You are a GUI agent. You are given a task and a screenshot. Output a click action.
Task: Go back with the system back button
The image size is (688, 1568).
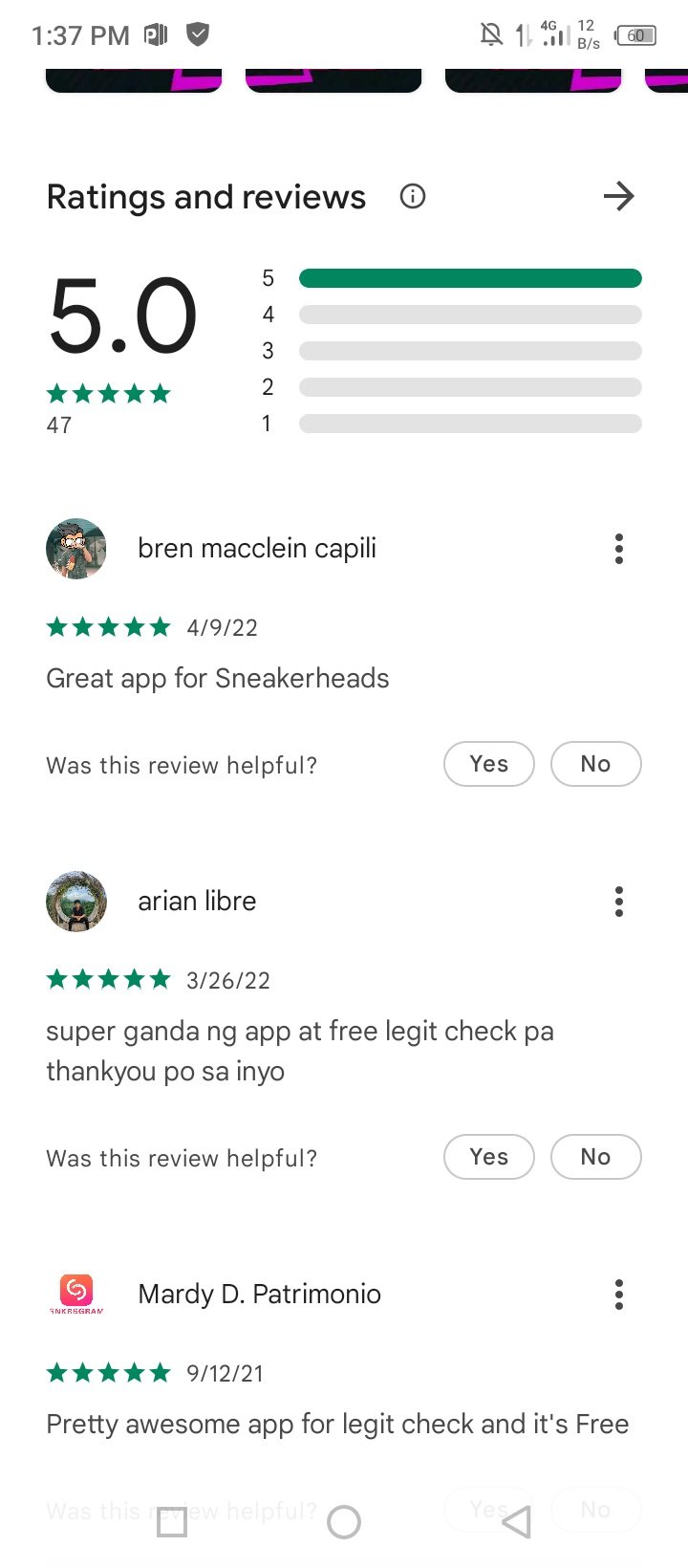516,1521
